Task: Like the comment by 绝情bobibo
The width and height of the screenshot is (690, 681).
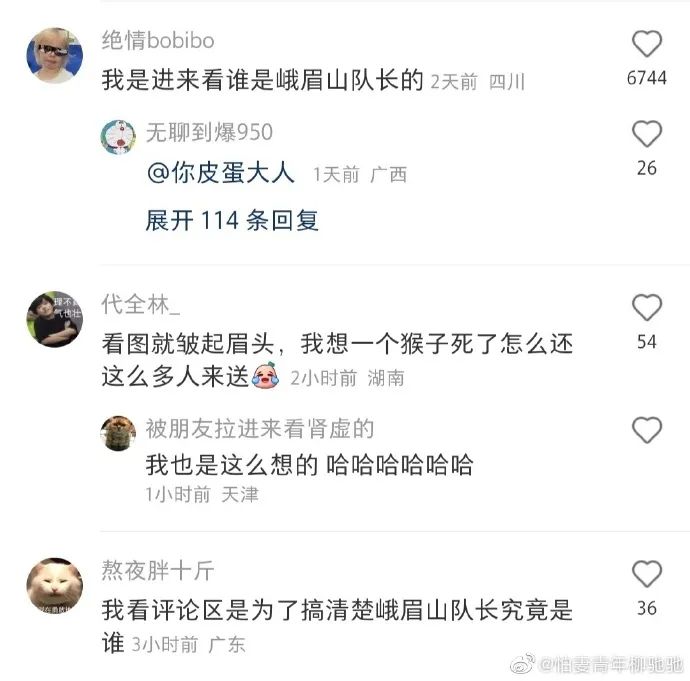Action: coord(647,45)
